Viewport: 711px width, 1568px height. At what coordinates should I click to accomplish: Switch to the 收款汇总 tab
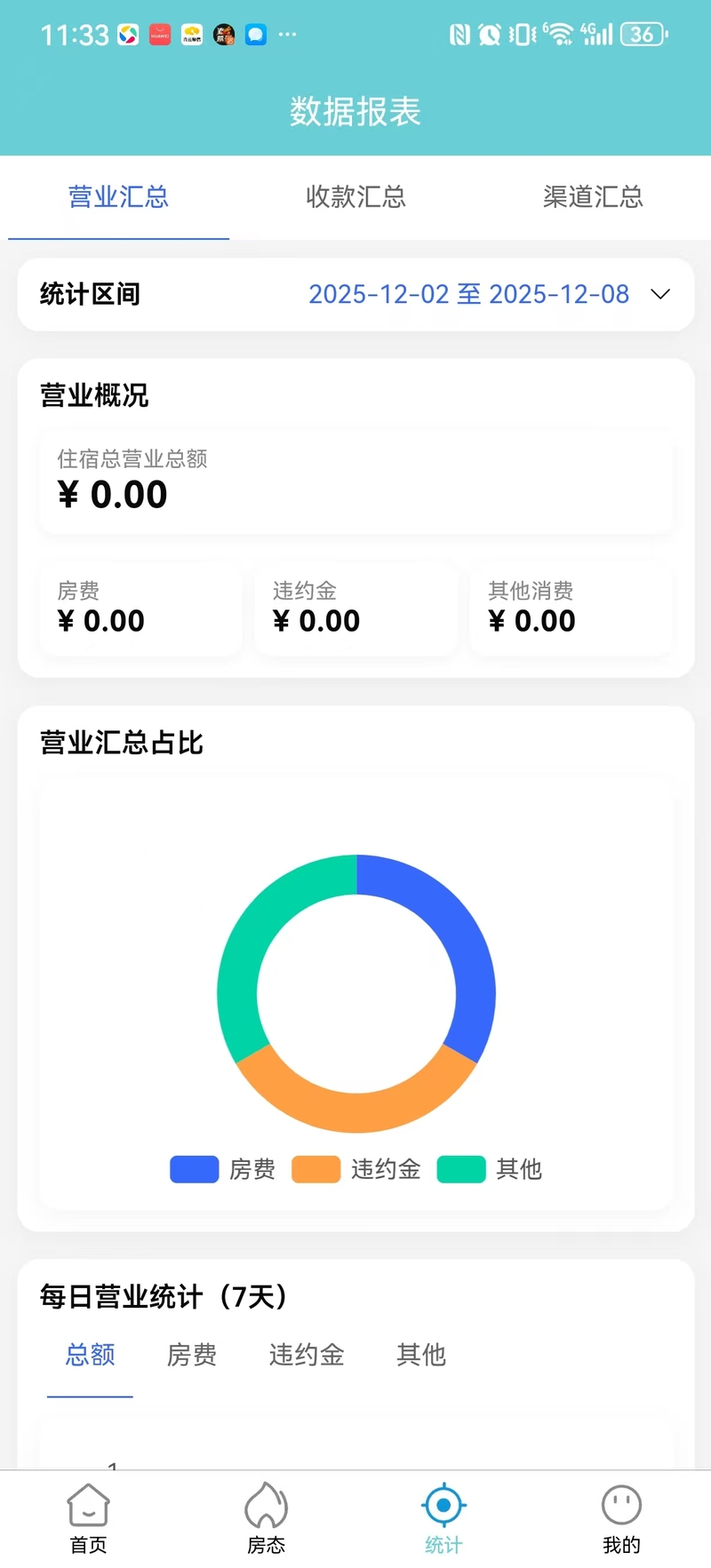coord(355,196)
